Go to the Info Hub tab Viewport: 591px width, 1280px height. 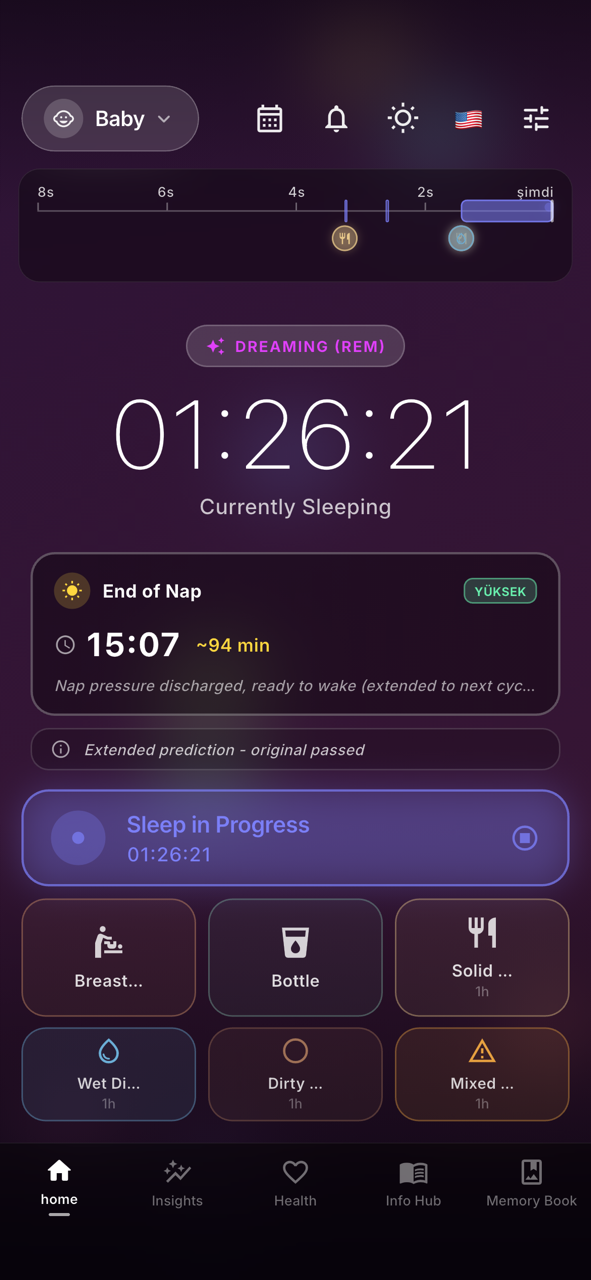[413, 1184]
